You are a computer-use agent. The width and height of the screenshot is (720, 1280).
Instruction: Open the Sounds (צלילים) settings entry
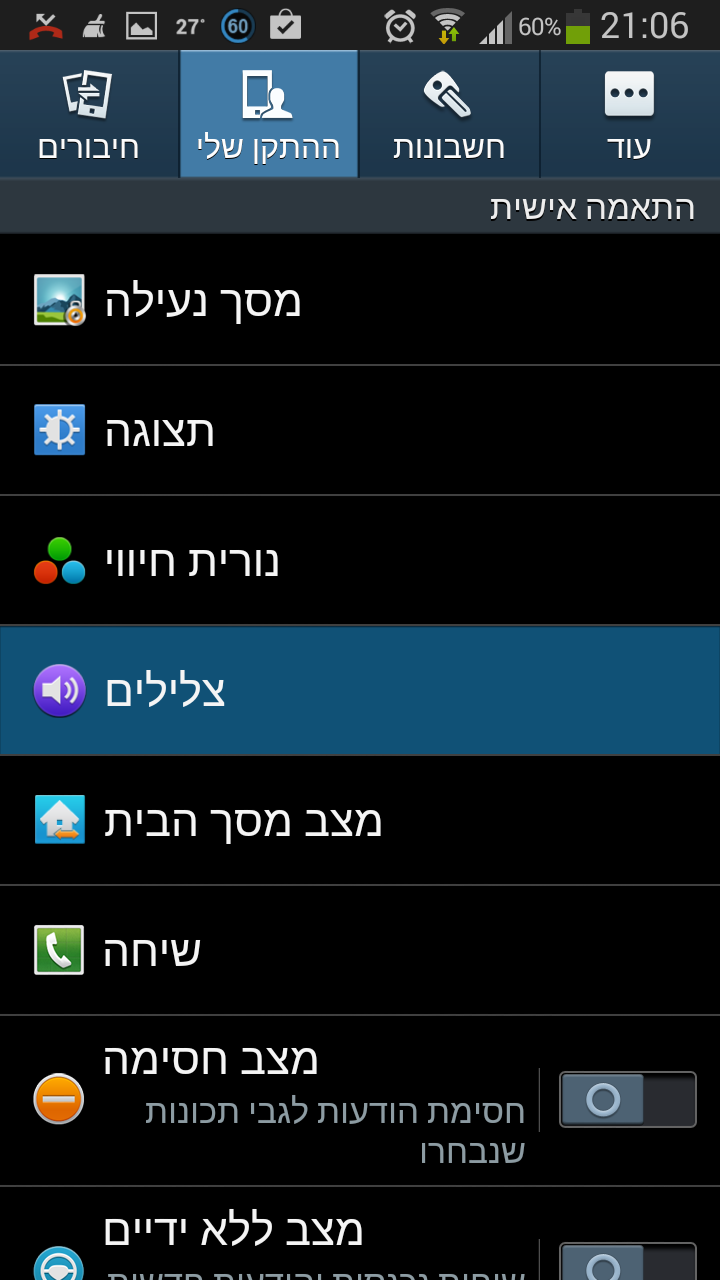(x=360, y=690)
